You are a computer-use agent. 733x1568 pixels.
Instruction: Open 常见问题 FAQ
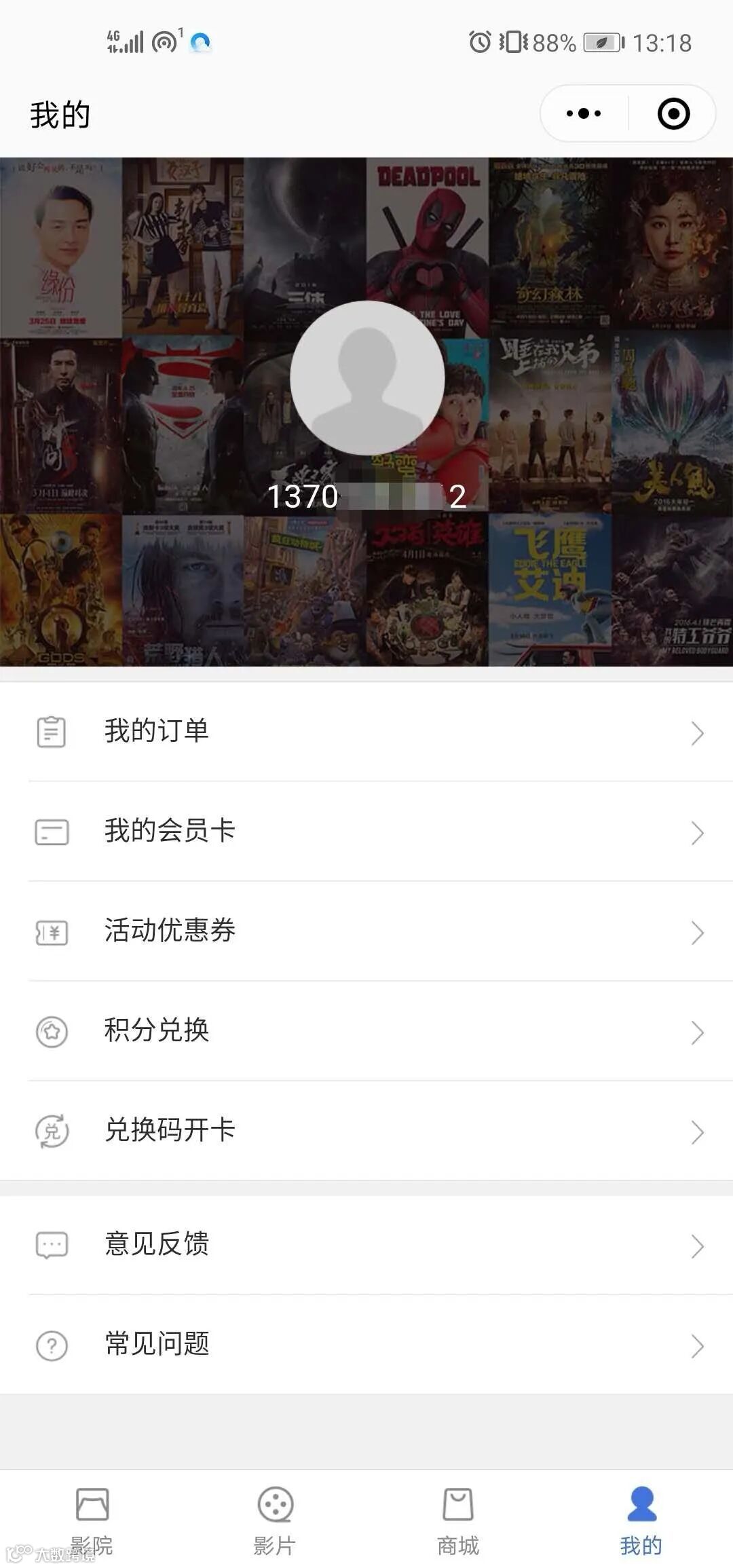[x=366, y=1345]
